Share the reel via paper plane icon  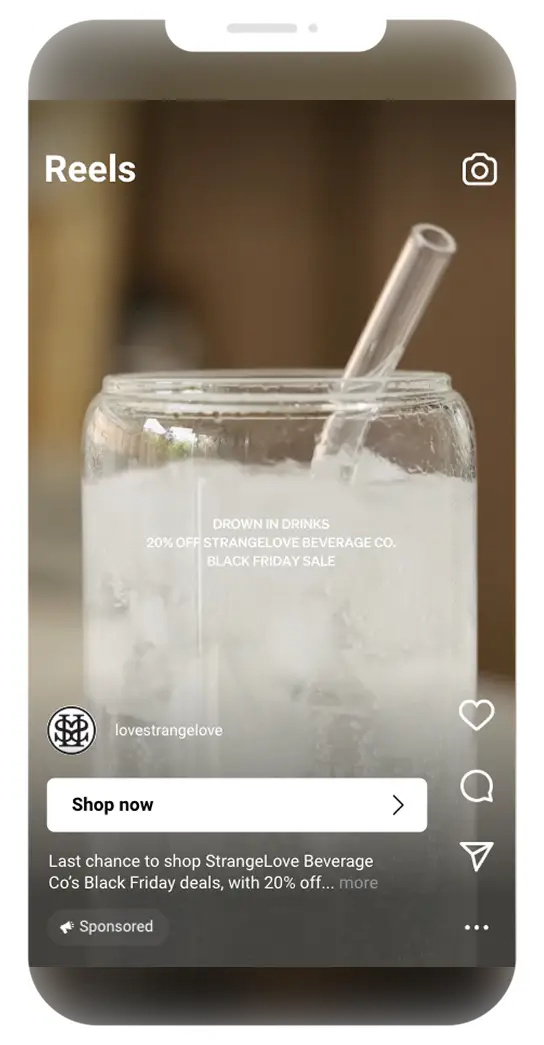[x=477, y=856]
